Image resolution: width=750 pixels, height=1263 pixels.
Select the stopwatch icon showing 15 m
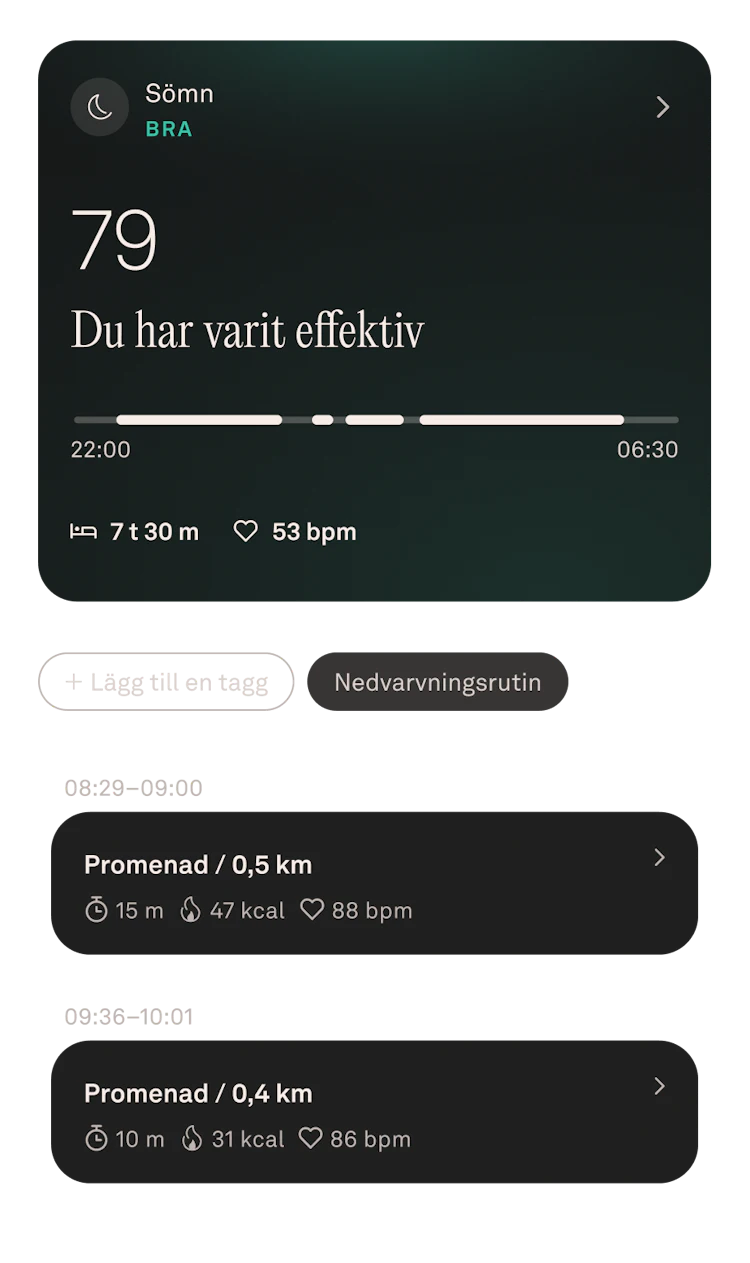(96, 910)
